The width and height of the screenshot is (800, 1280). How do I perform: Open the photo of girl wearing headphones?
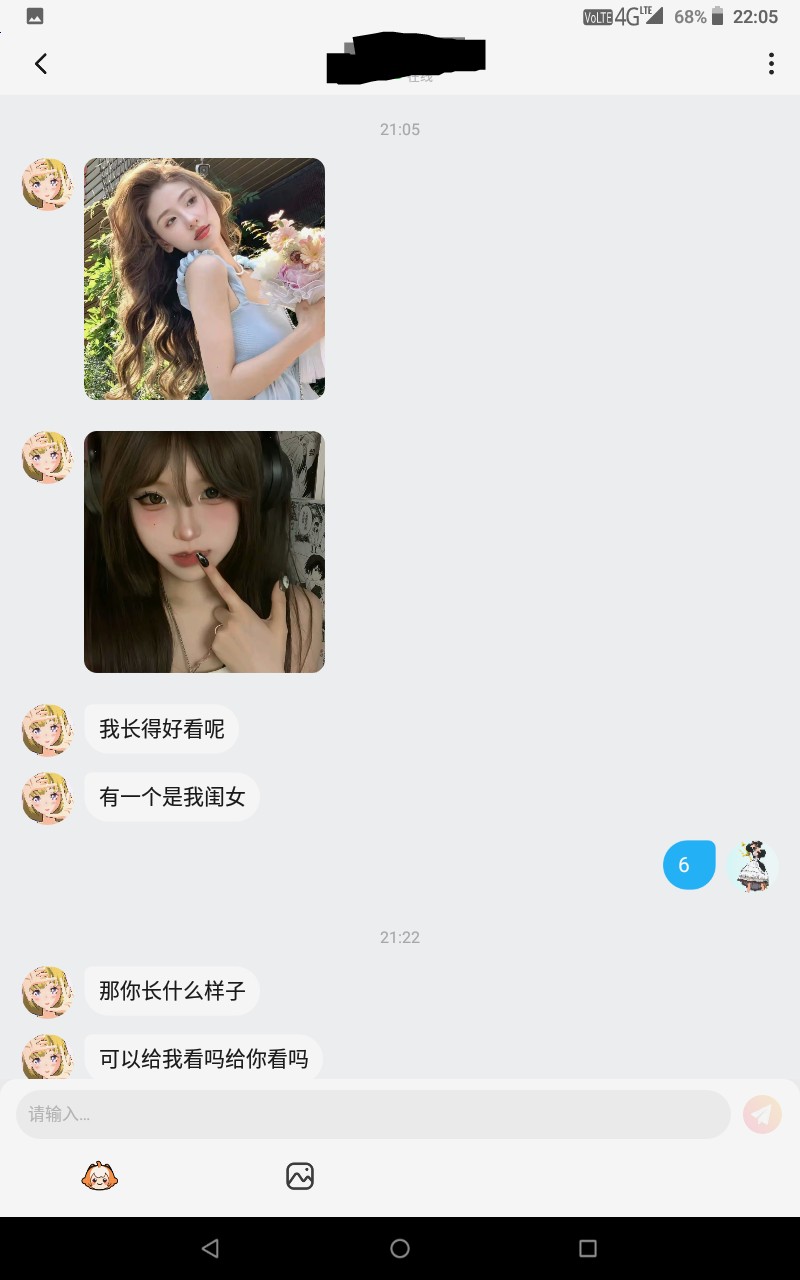(x=204, y=552)
